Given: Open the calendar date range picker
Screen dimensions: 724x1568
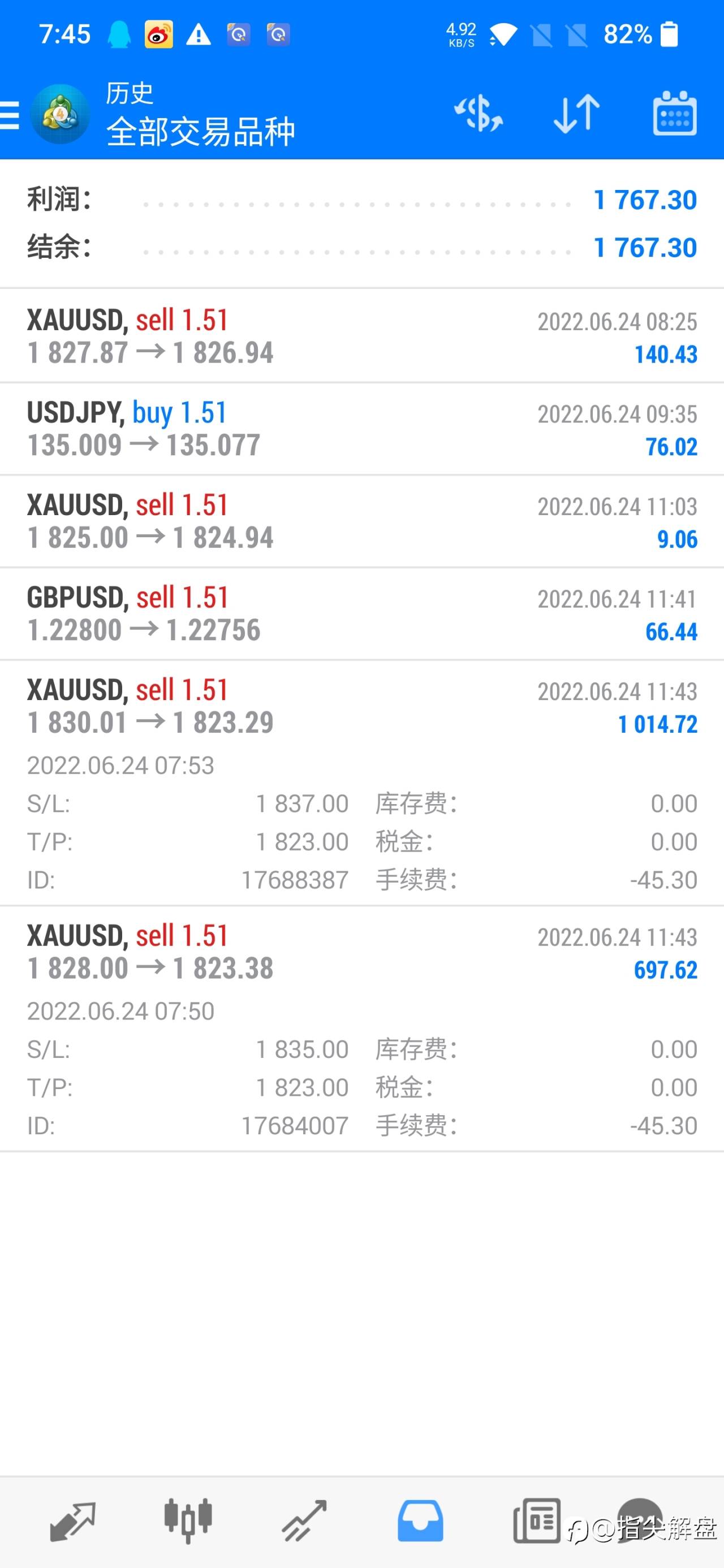Looking at the screenshot, I should click(675, 113).
